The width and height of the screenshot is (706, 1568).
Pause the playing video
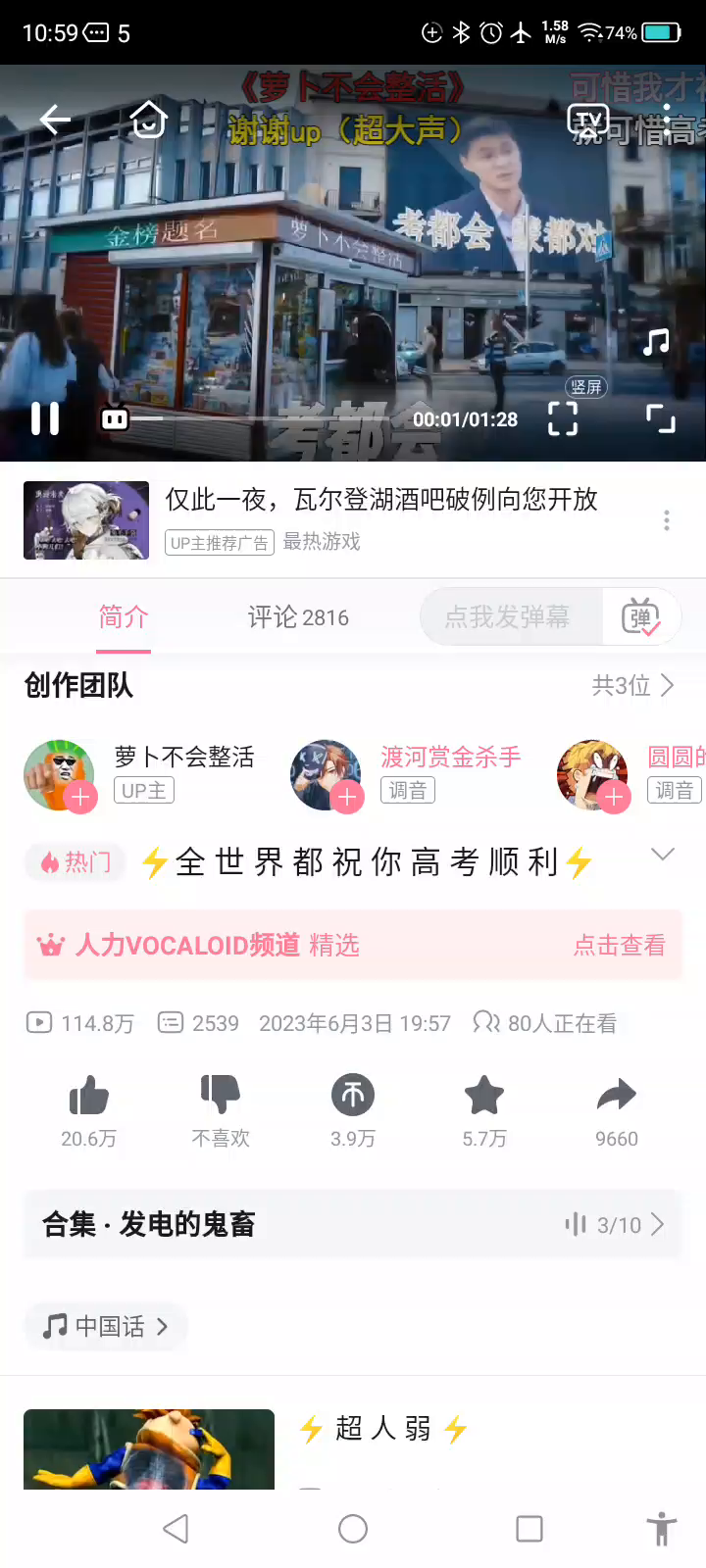45,418
